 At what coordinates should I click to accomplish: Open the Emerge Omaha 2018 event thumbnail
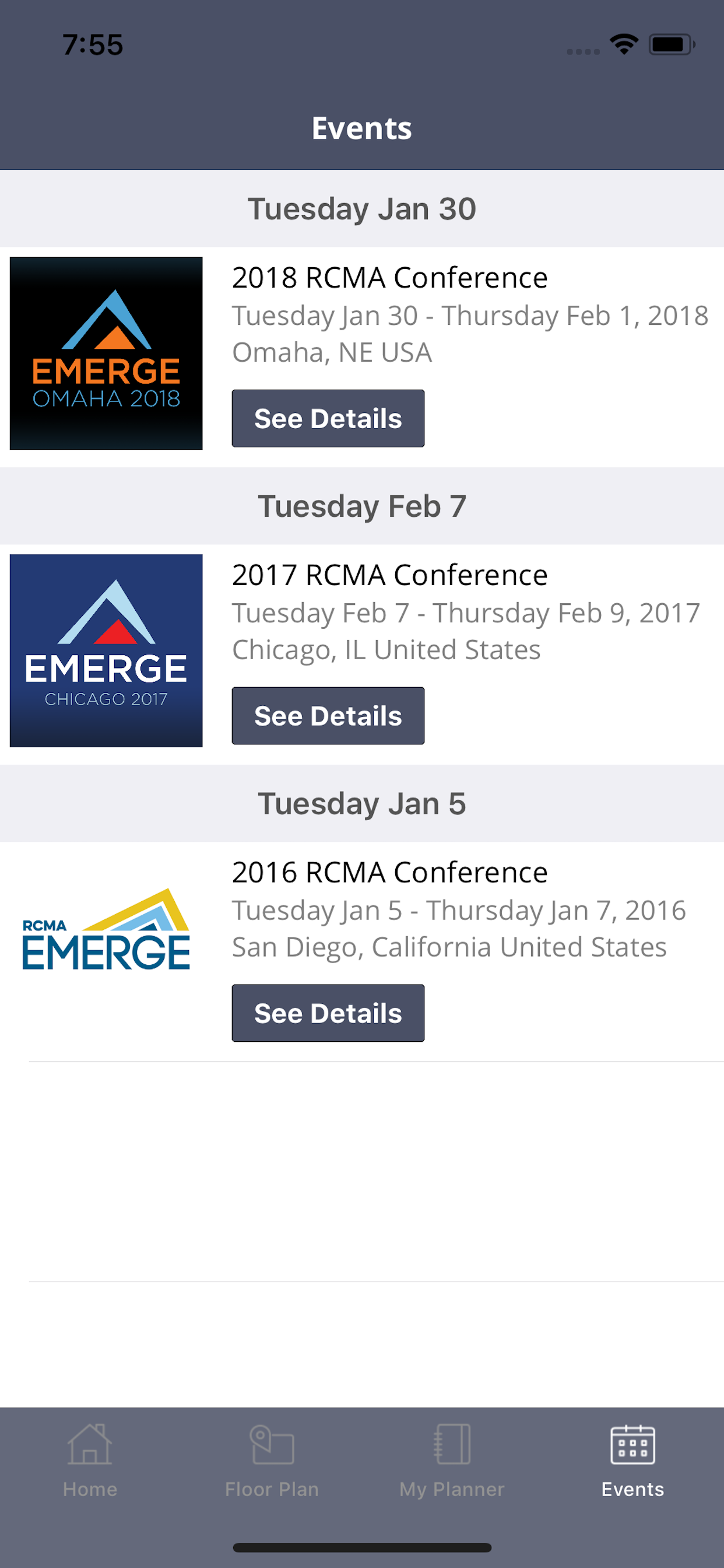pos(106,353)
